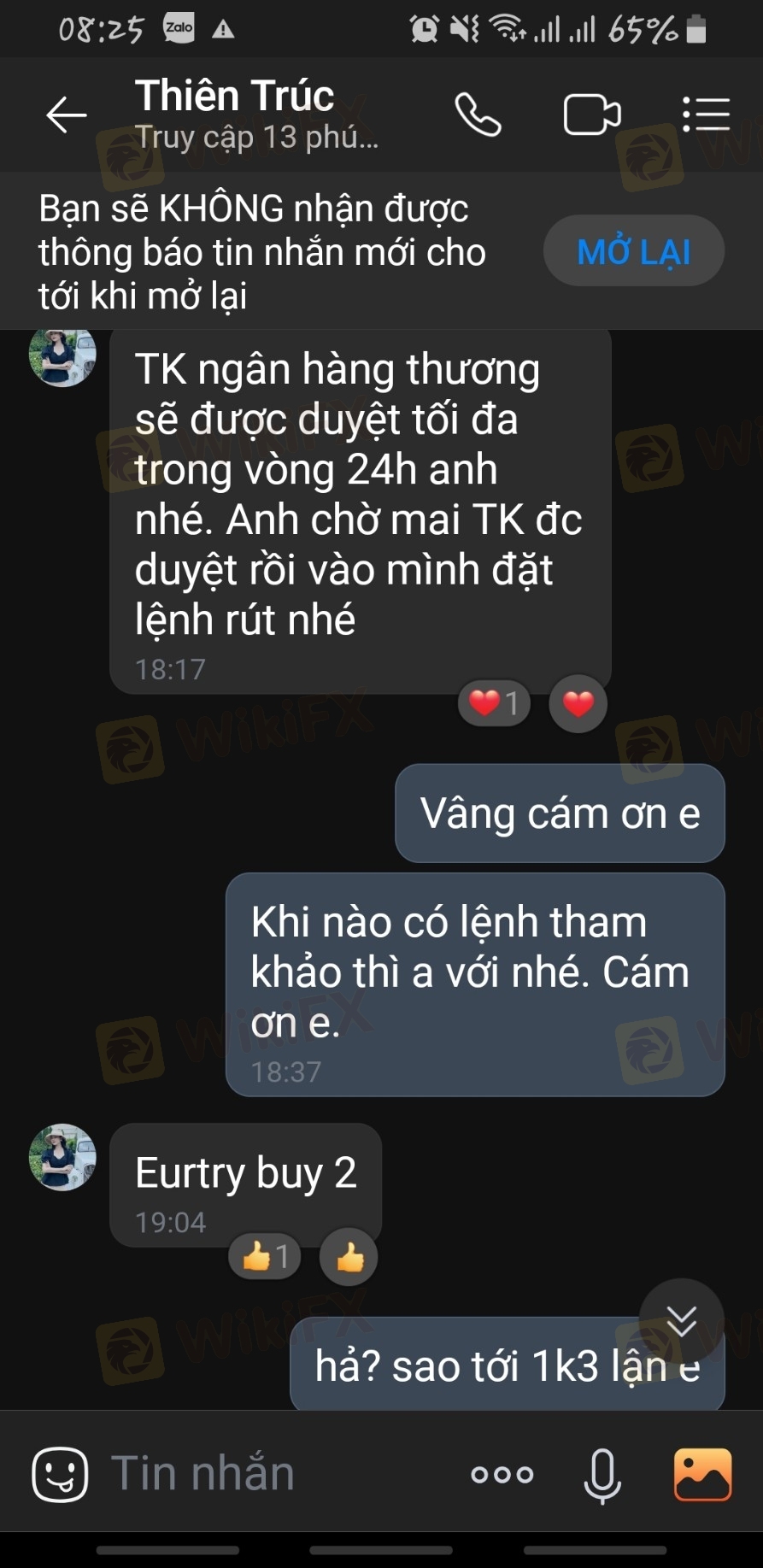Attach a photo from gallery
The height and width of the screenshot is (1568, 763).
click(702, 1474)
